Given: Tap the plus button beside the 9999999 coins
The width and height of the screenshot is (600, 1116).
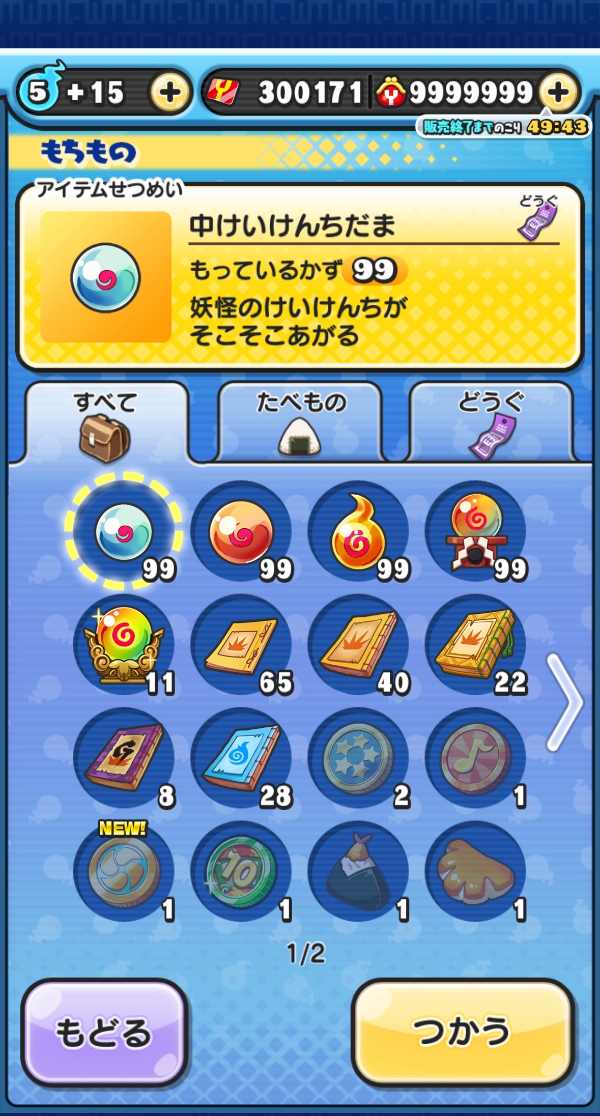Looking at the screenshot, I should [559, 93].
